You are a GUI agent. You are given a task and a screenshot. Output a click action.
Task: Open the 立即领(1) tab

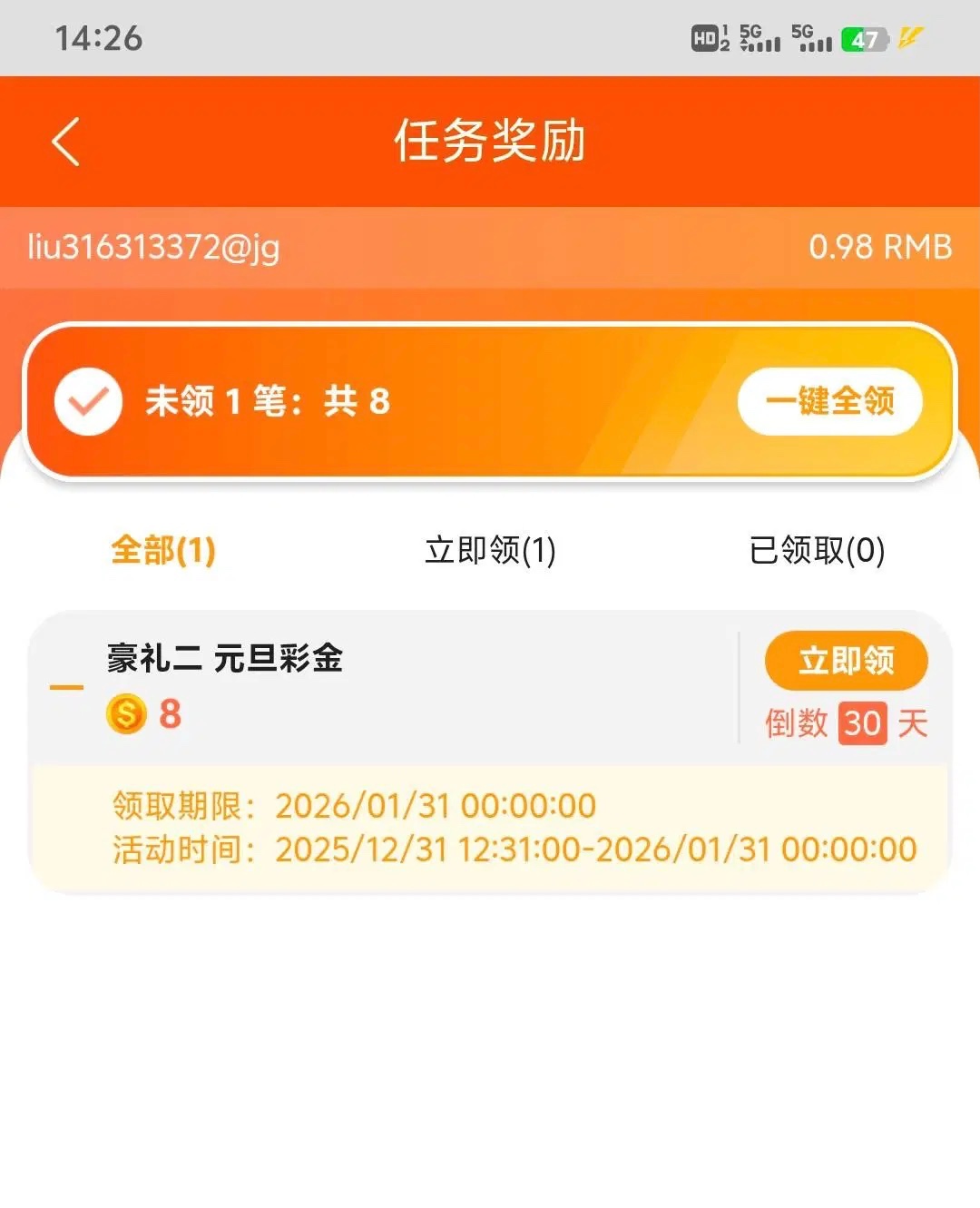490,550
